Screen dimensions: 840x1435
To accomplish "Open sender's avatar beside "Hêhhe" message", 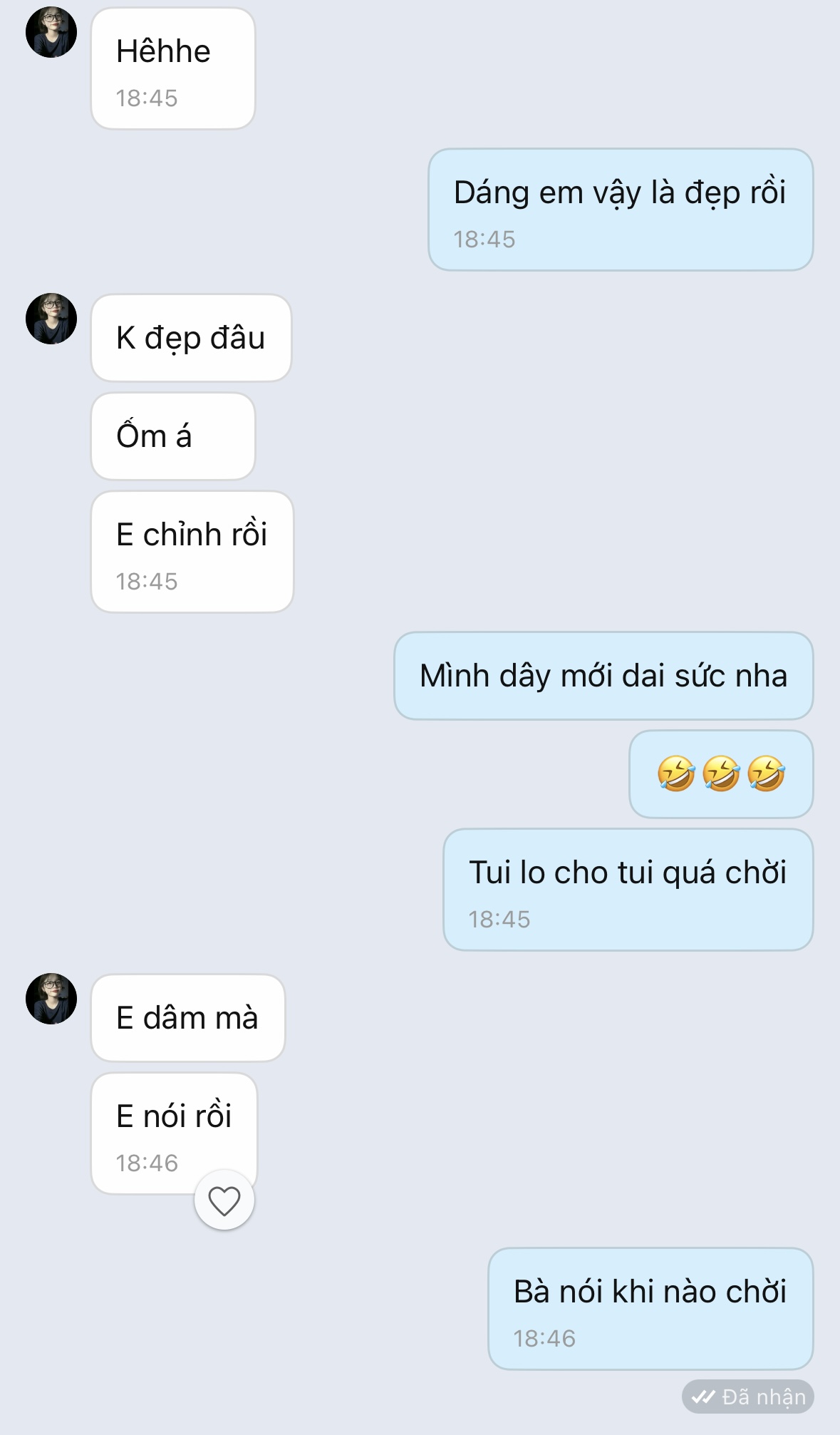I will pyautogui.click(x=51, y=32).
